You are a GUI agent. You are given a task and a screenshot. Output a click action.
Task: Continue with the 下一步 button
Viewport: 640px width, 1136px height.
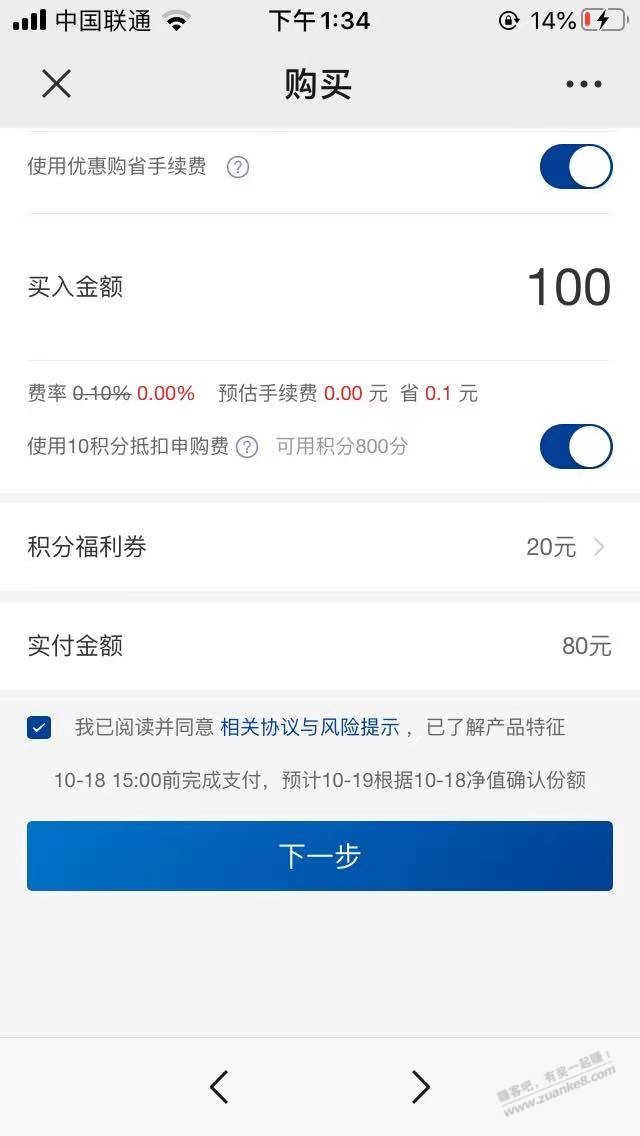pyautogui.click(x=320, y=856)
